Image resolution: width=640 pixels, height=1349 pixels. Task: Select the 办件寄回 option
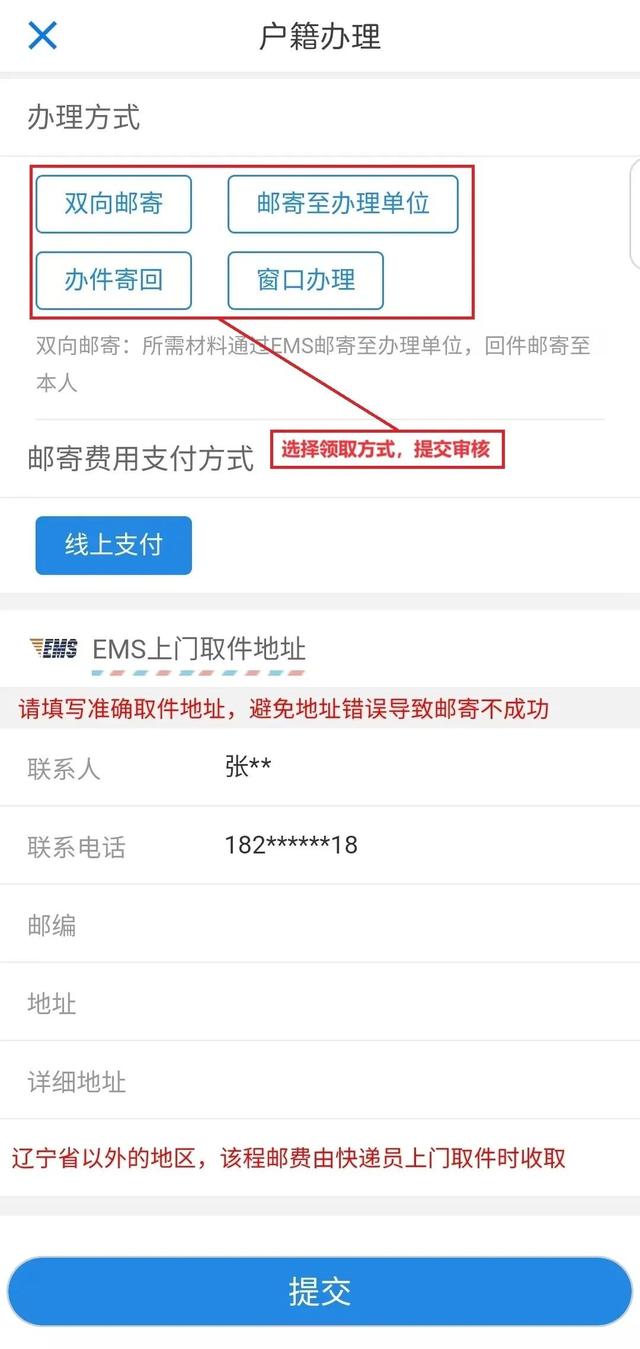(x=114, y=280)
